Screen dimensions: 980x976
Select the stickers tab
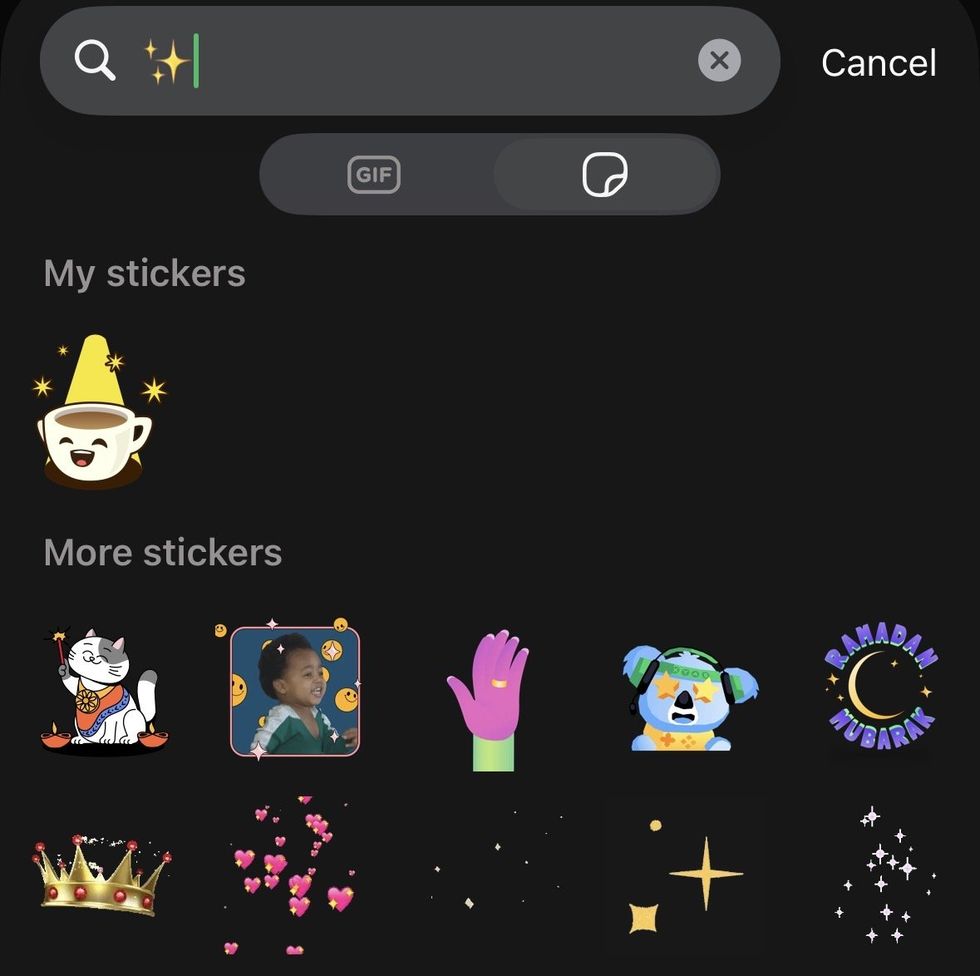pos(605,176)
